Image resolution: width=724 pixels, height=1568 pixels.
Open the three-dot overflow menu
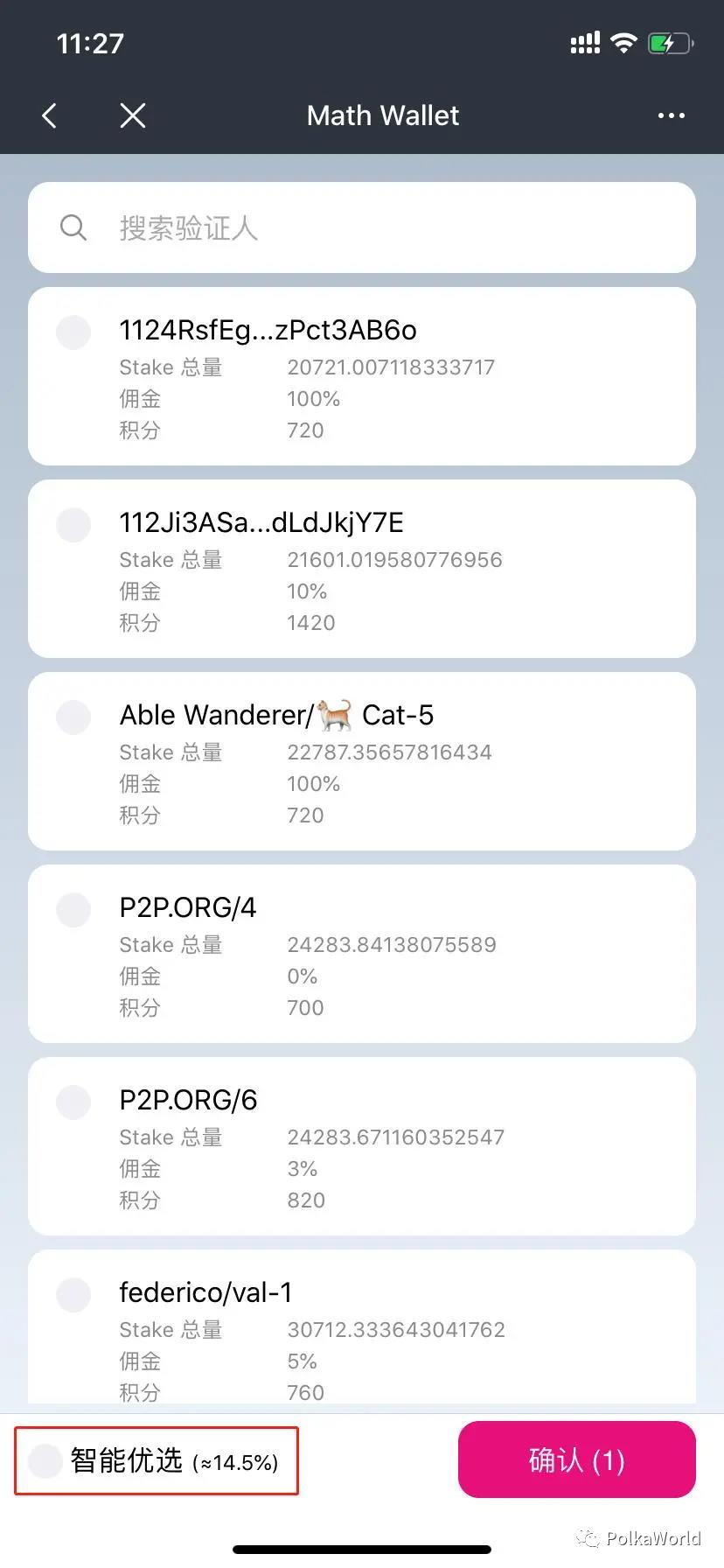click(671, 115)
